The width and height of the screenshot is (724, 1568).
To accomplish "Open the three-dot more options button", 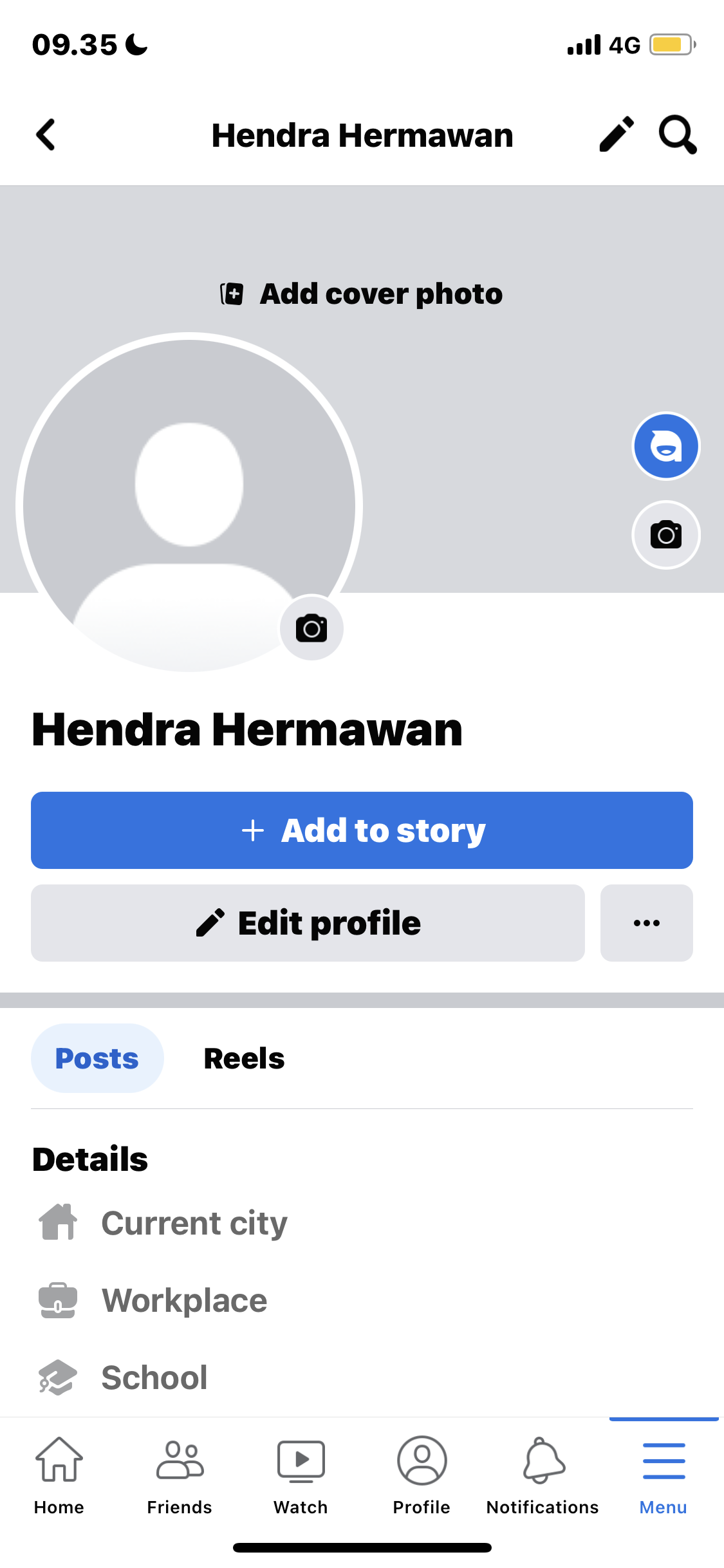I will pyautogui.click(x=646, y=923).
